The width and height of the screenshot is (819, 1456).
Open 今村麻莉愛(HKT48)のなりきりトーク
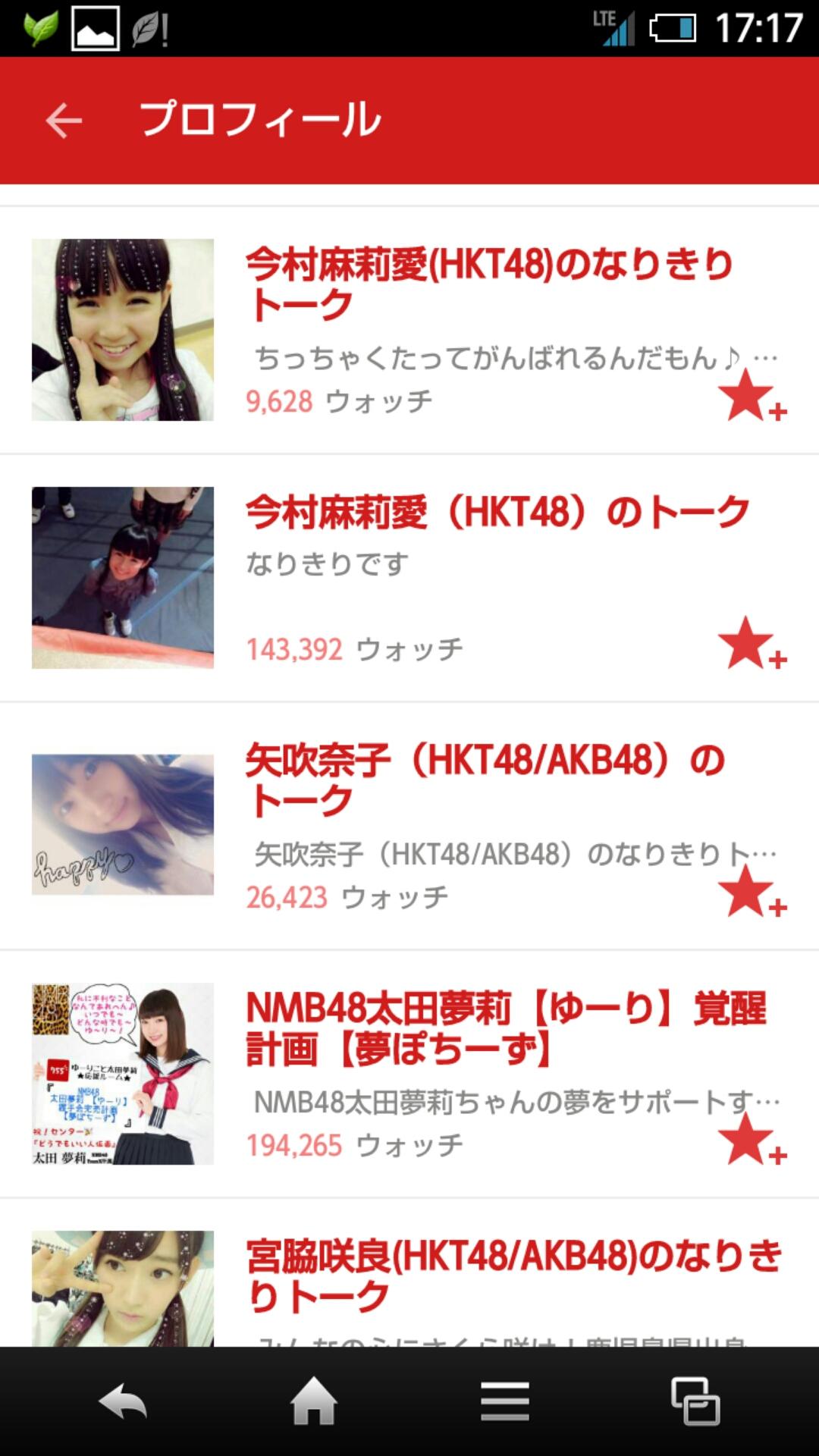click(x=489, y=284)
